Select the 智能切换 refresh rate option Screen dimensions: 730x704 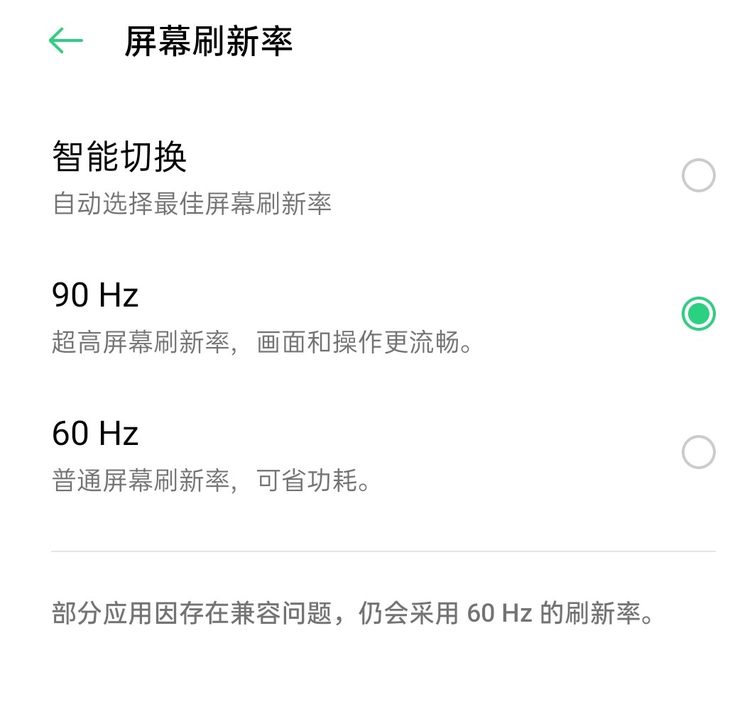coord(697,176)
